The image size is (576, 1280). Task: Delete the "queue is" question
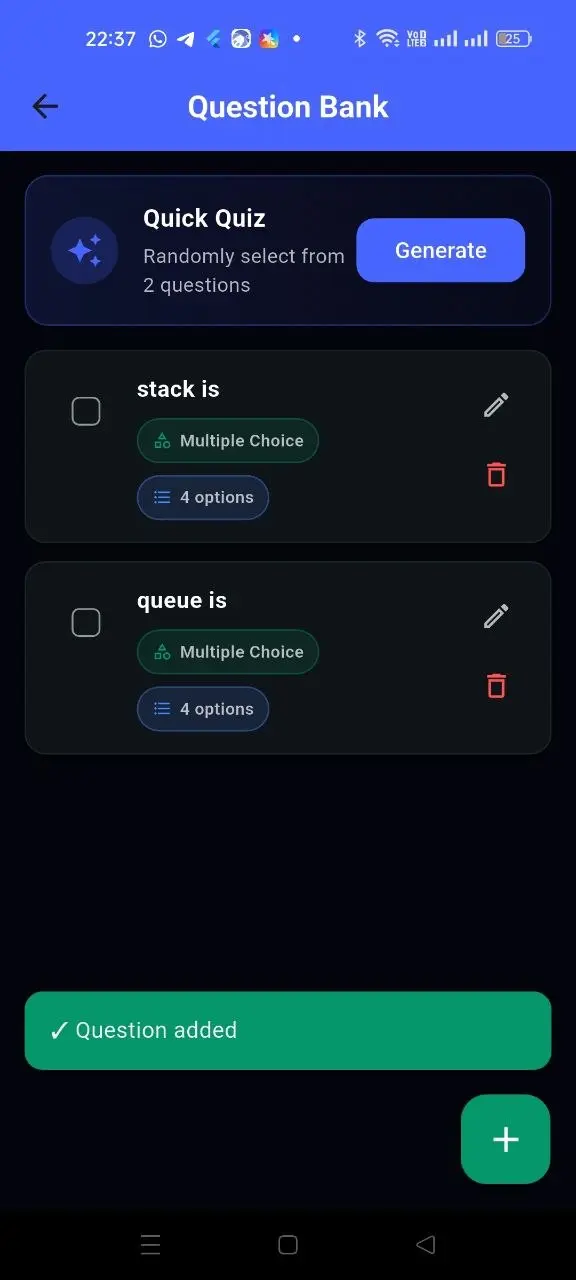[x=496, y=686]
